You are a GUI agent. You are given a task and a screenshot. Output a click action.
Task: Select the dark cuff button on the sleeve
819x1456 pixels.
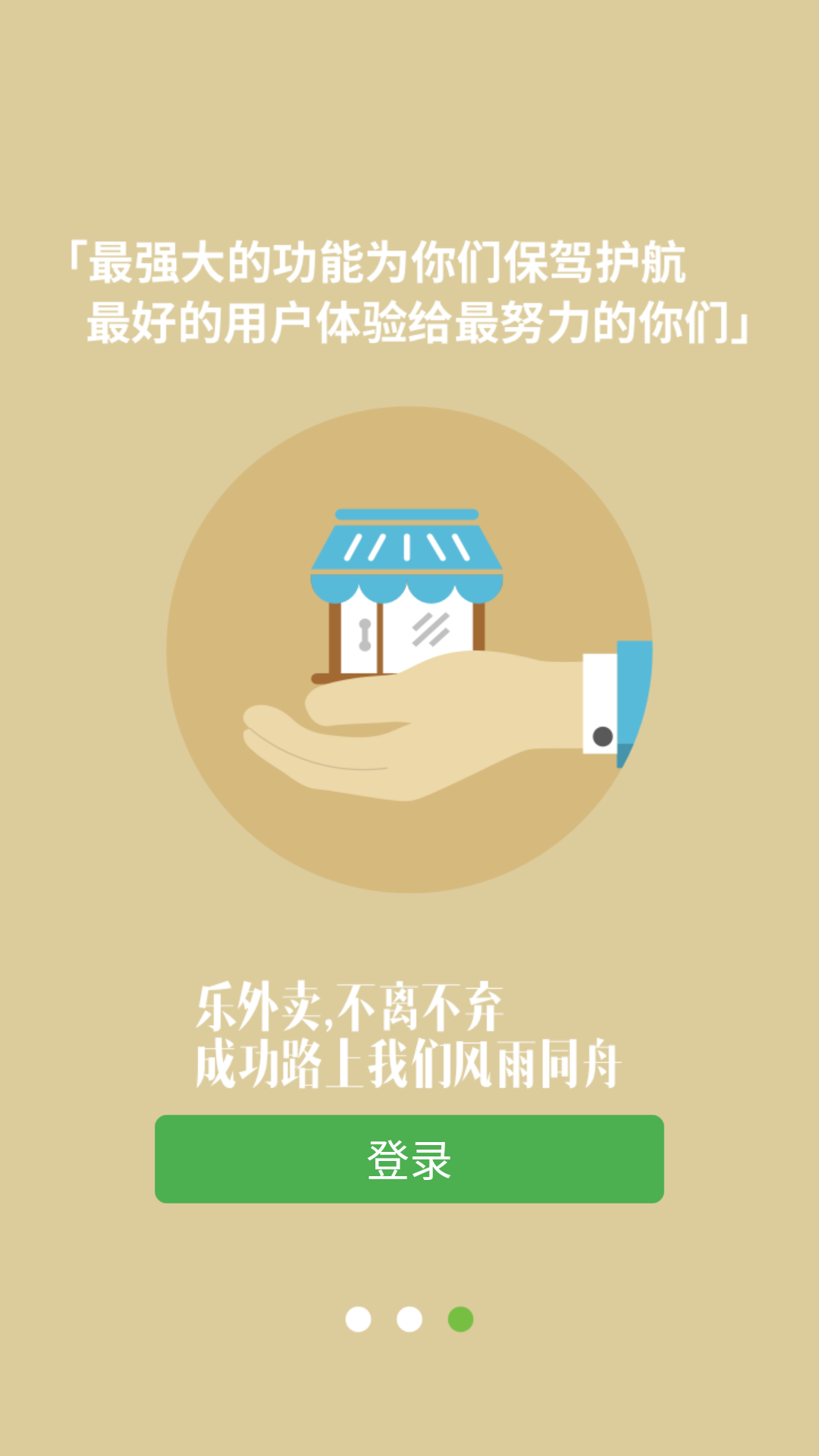coord(601,736)
